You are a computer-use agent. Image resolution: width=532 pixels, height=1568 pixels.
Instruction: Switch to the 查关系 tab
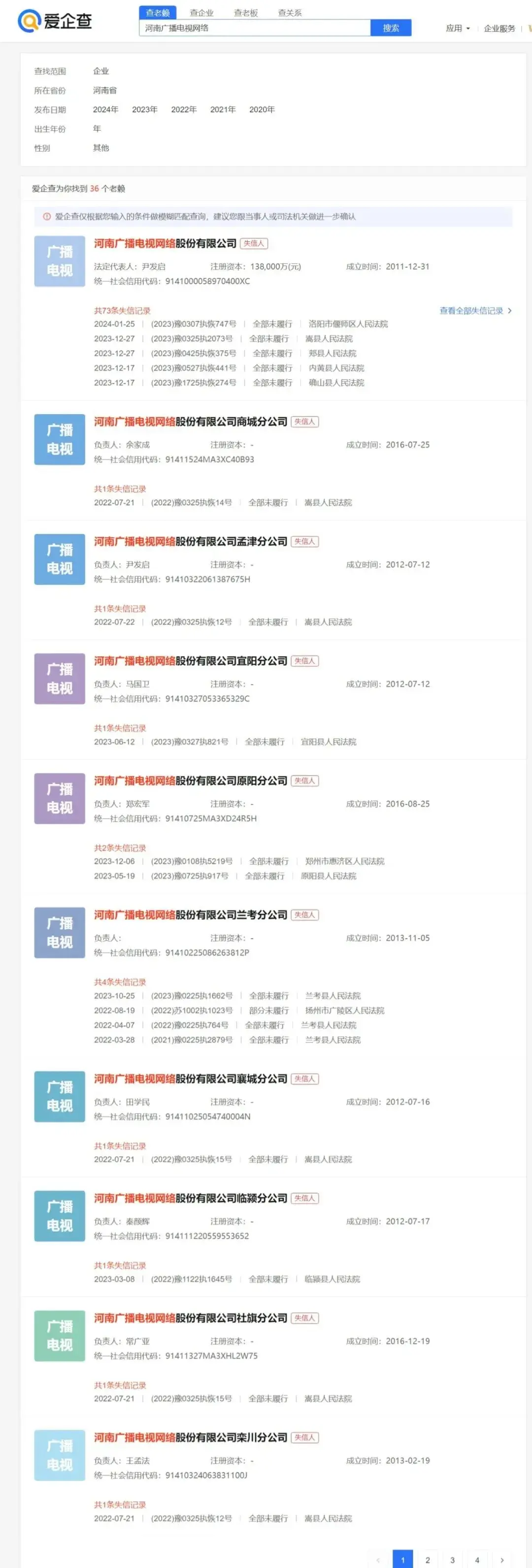pyautogui.click(x=290, y=13)
